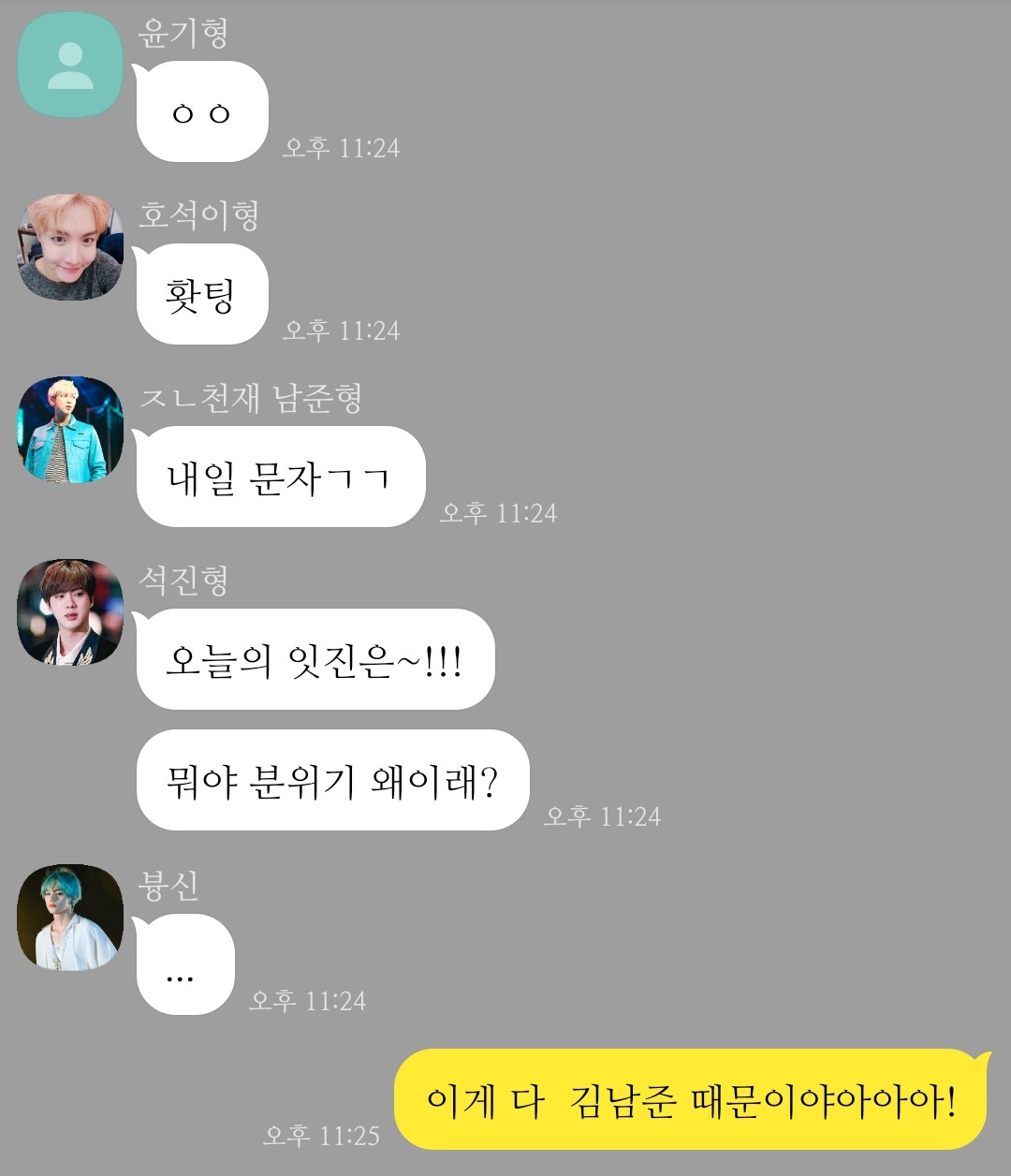Open 윤기형's default profile picture

point(70,65)
